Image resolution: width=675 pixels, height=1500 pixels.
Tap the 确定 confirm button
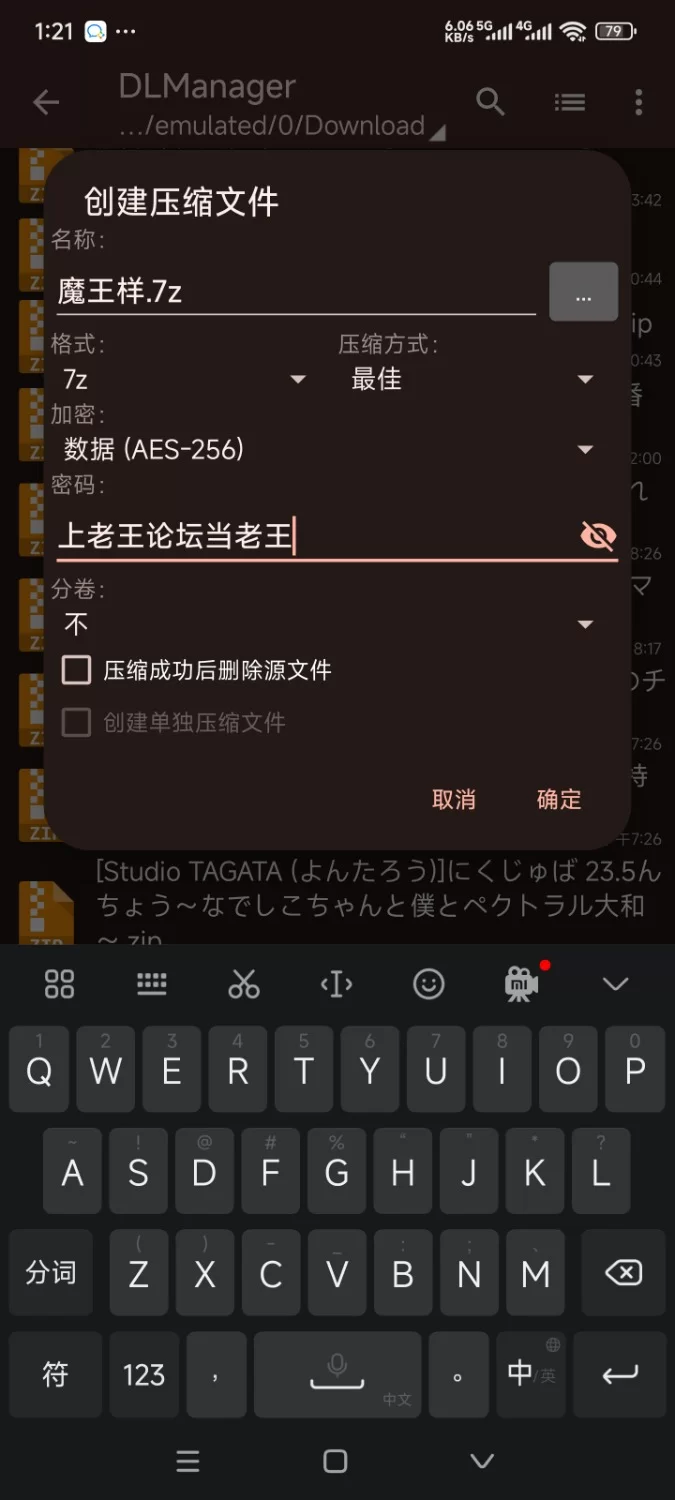pos(558,799)
